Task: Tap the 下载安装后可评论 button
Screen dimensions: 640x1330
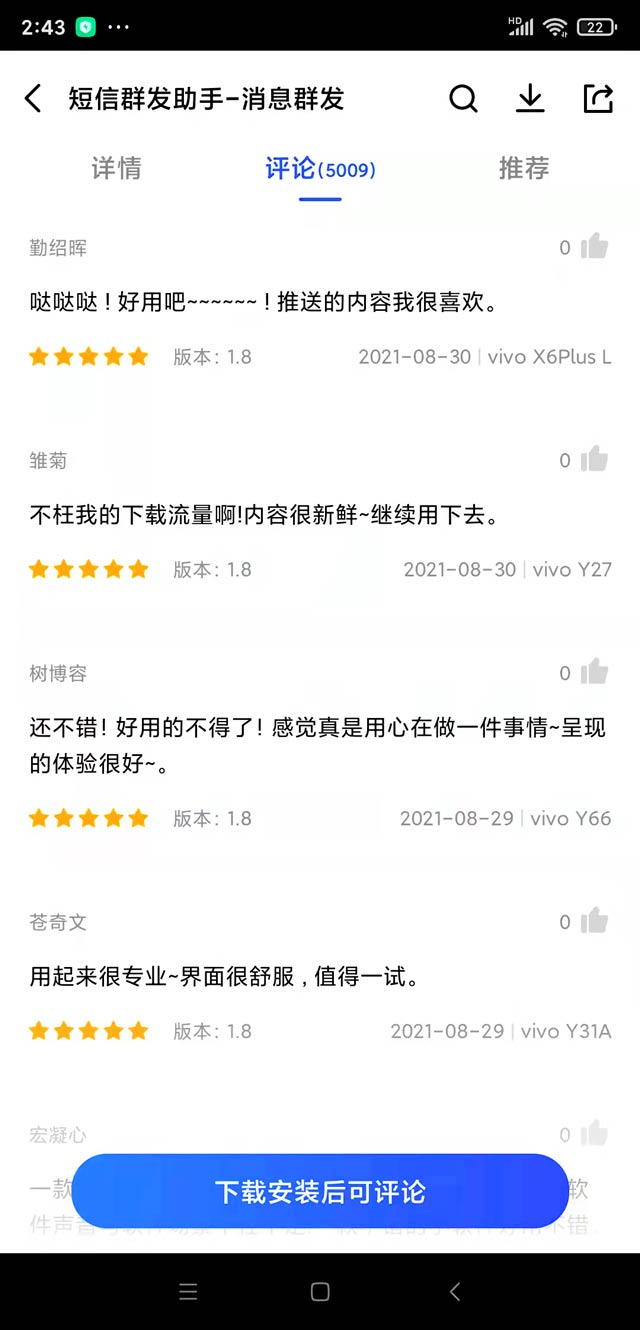Action: coord(320,1191)
